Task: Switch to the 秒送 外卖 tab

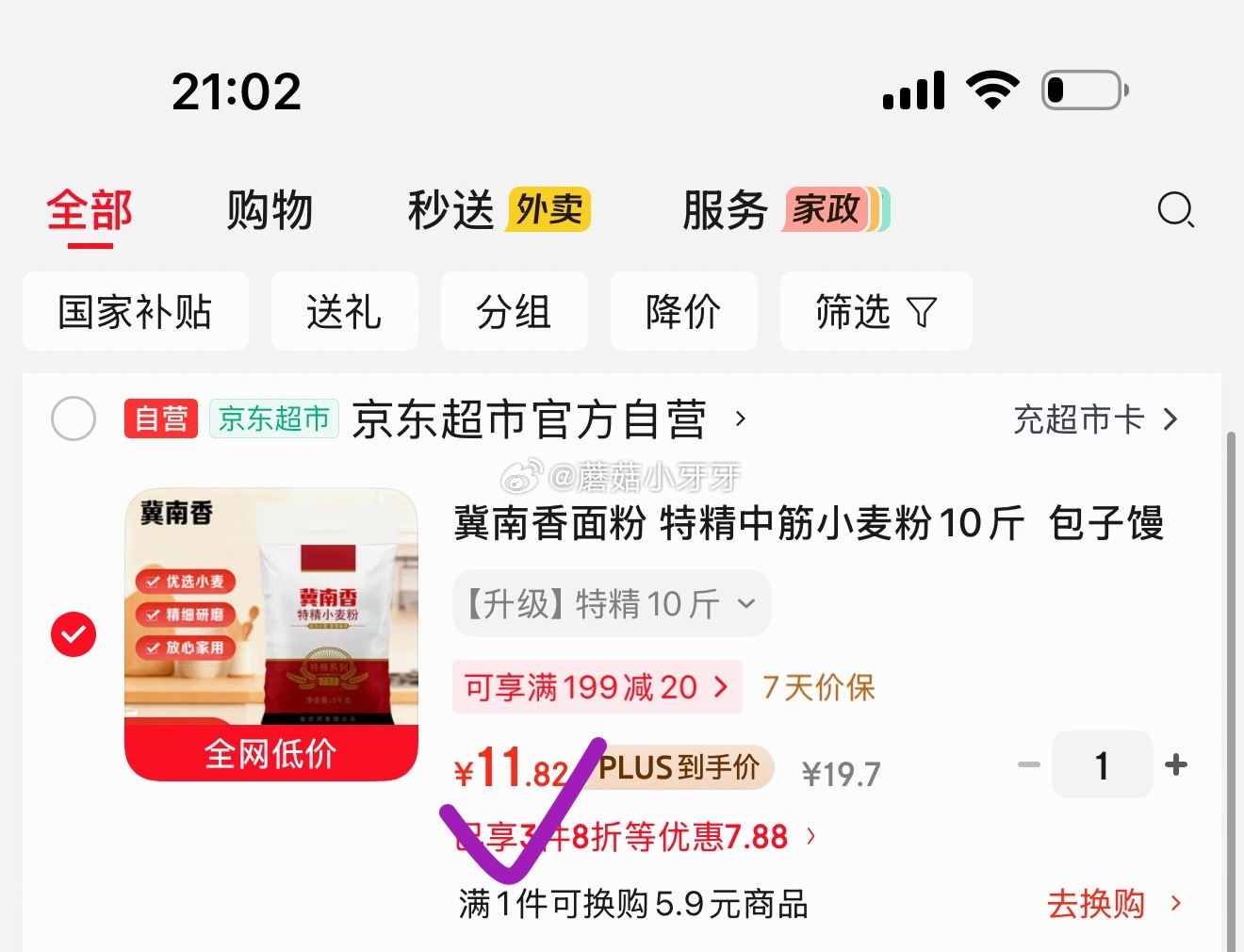Action: tap(499, 209)
